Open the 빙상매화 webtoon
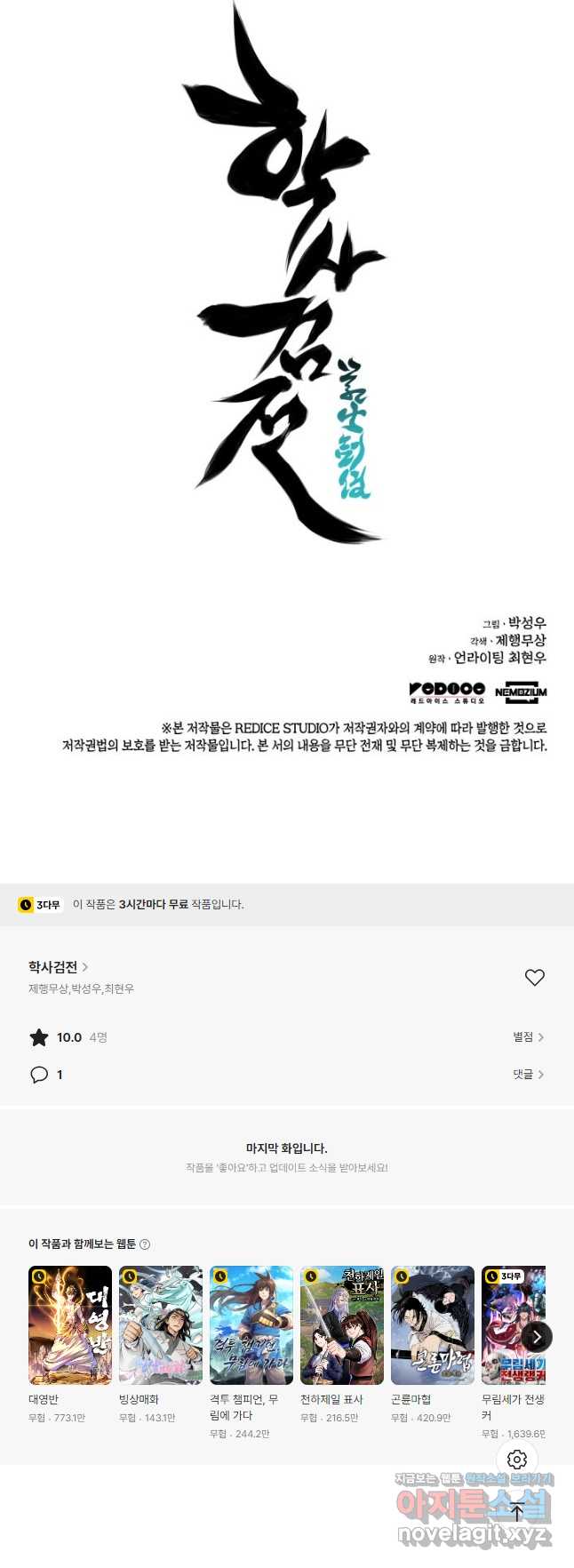This screenshot has width=574, height=1568. [x=161, y=1324]
